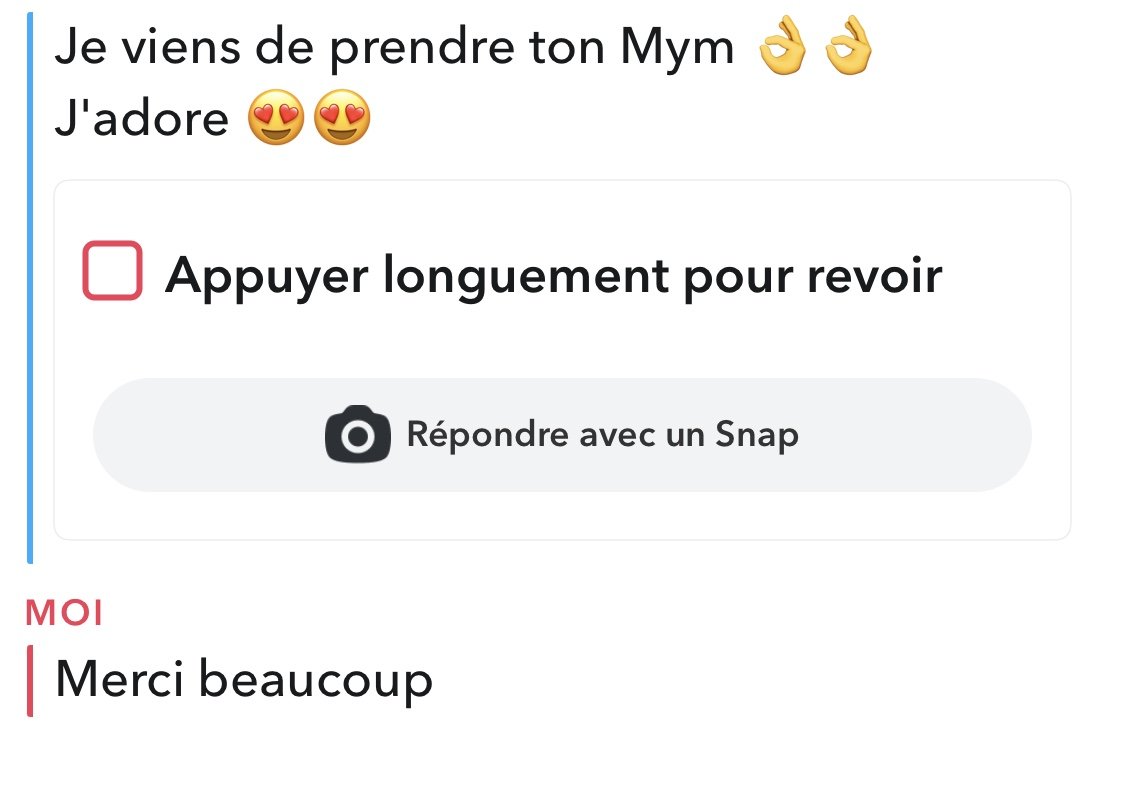This screenshot has width=1125, height=786.
Task: Open the 'Appuyer longuement pour revoir' snap
Action: [552, 275]
